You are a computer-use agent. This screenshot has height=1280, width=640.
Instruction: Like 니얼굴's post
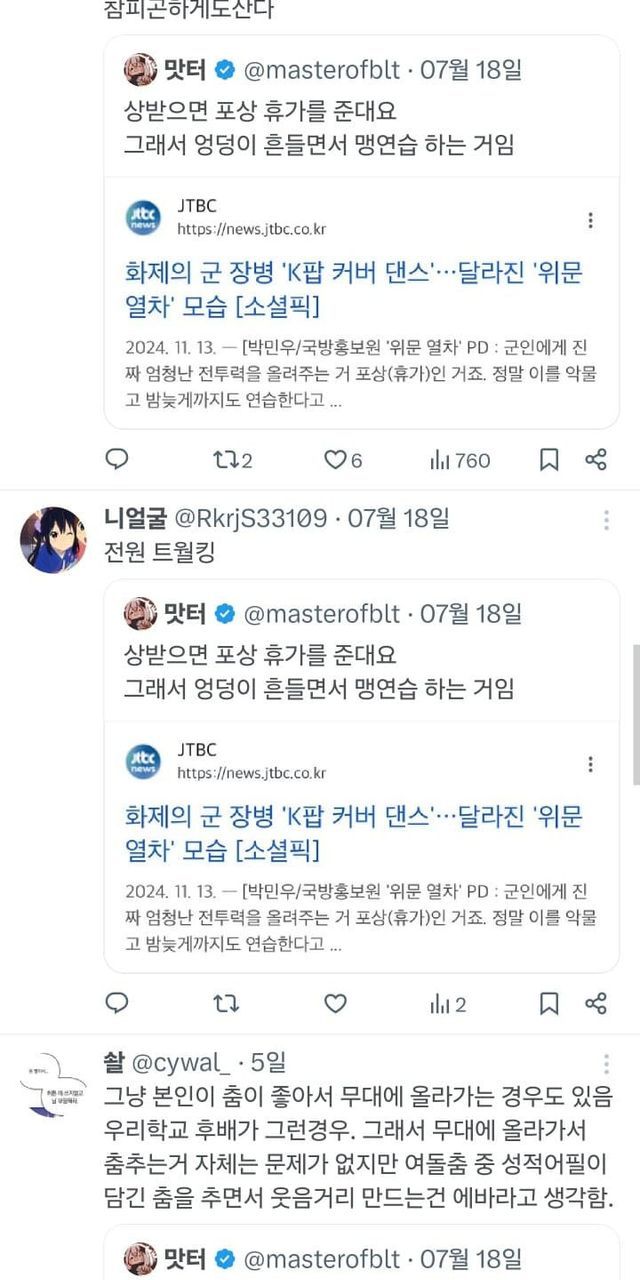(335, 1003)
